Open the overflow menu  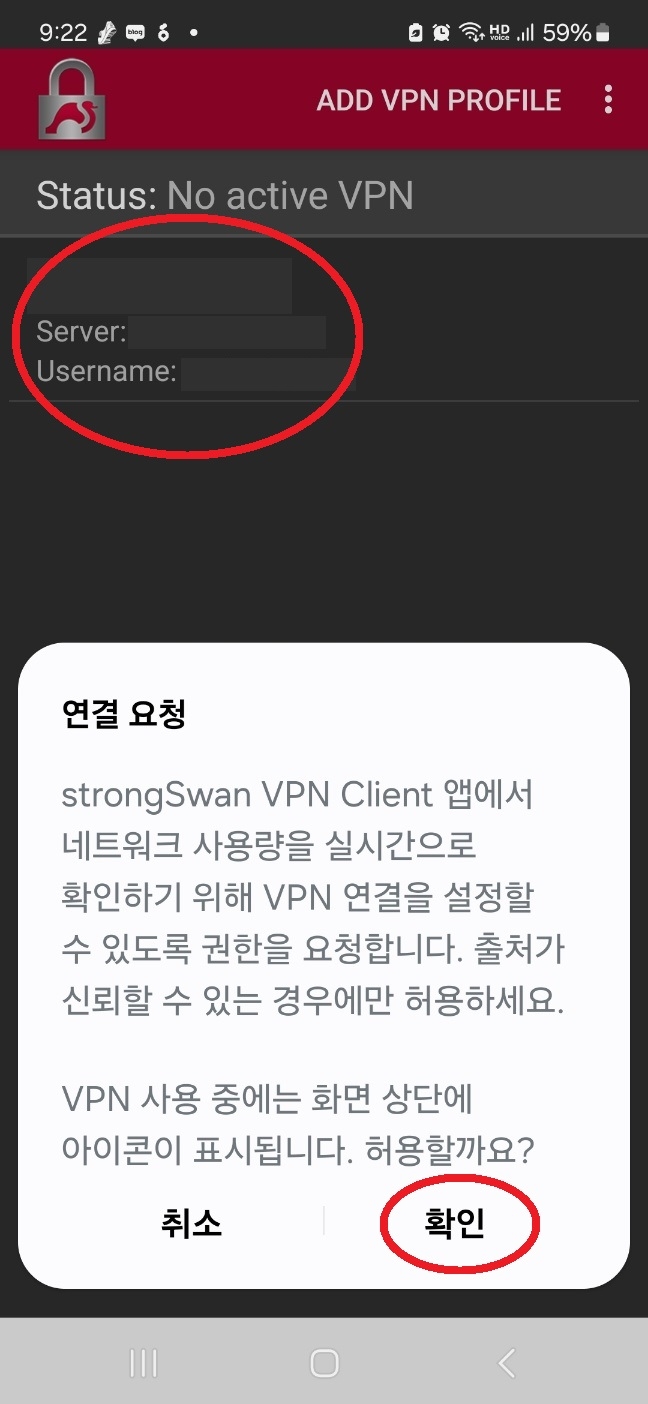(608, 100)
